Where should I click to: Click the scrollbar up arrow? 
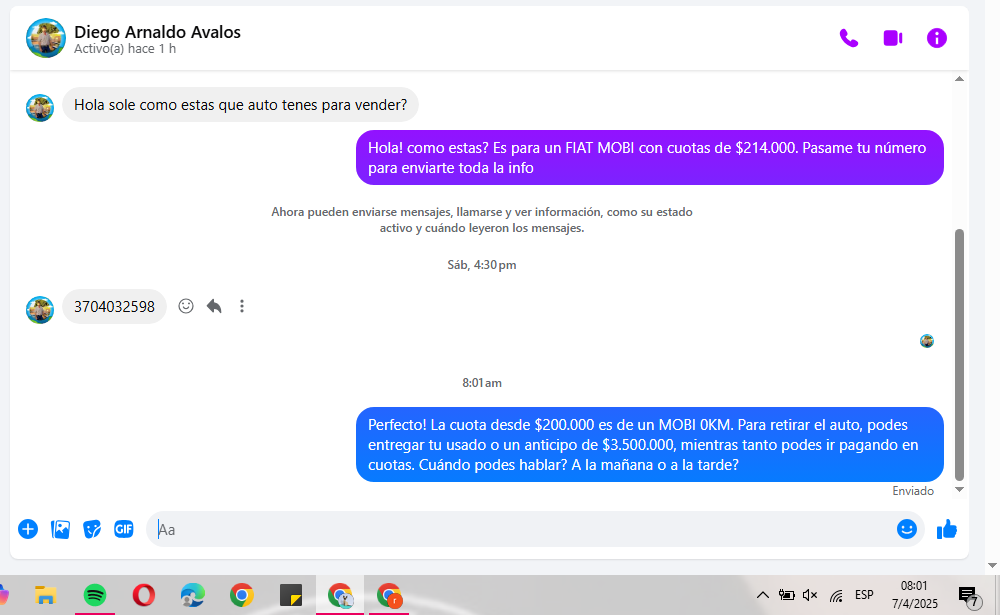tap(960, 78)
